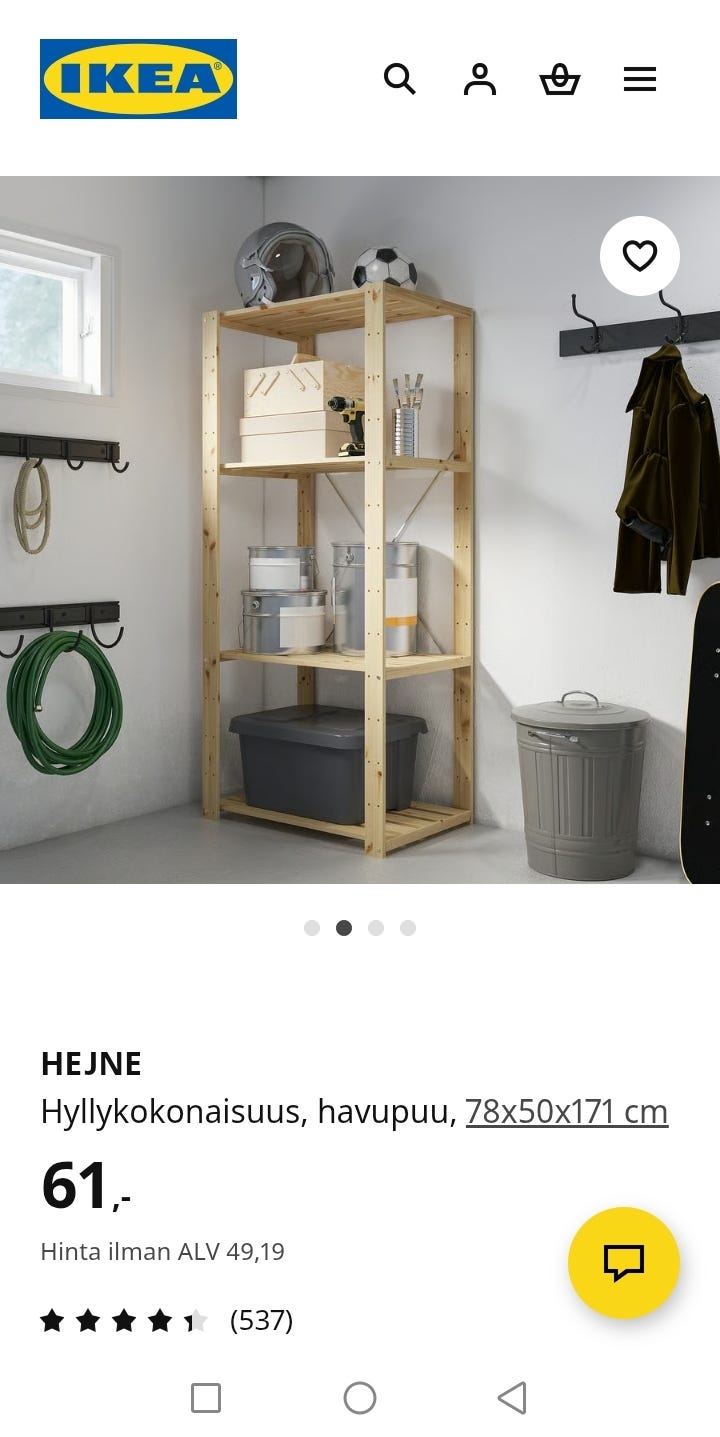Open the search icon in the header

click(x=399, y=79)
